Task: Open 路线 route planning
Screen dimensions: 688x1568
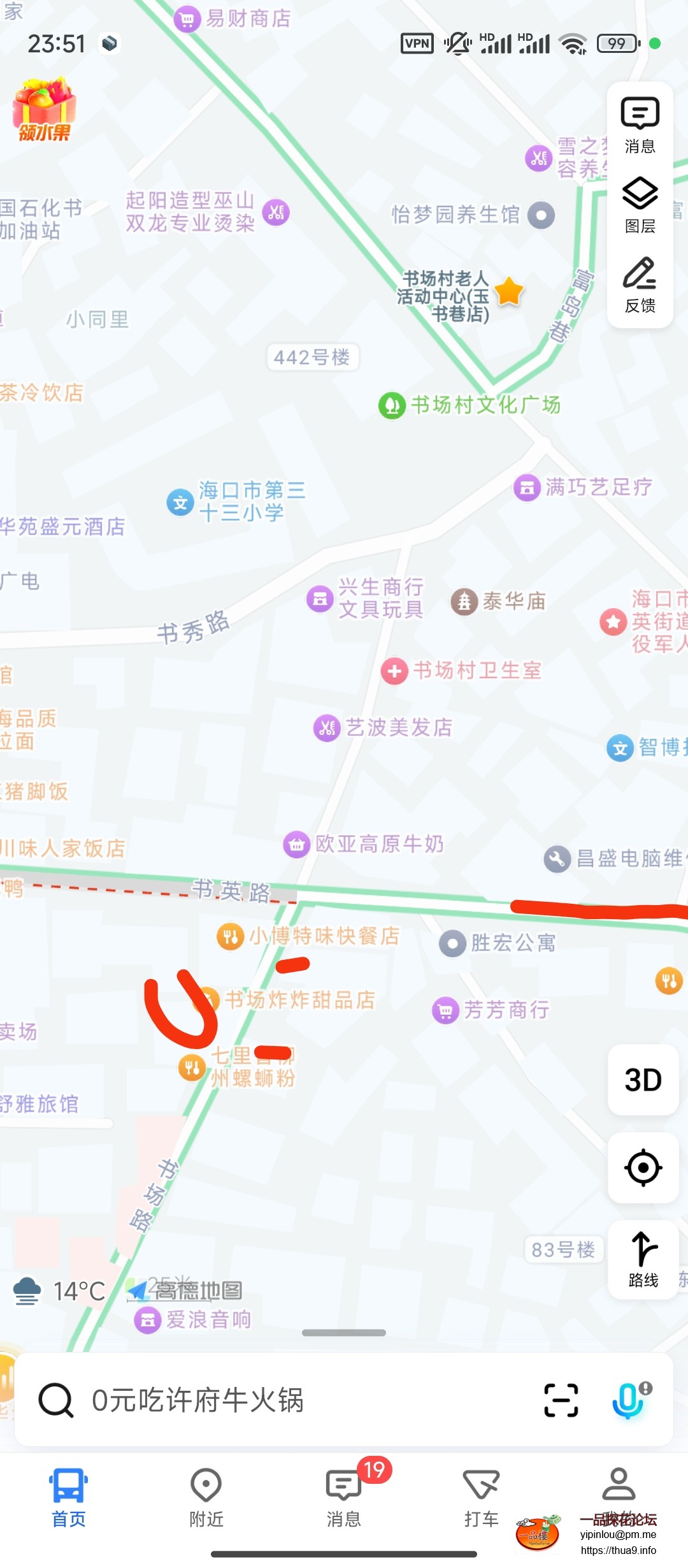Action: (x=643, y=1259)
